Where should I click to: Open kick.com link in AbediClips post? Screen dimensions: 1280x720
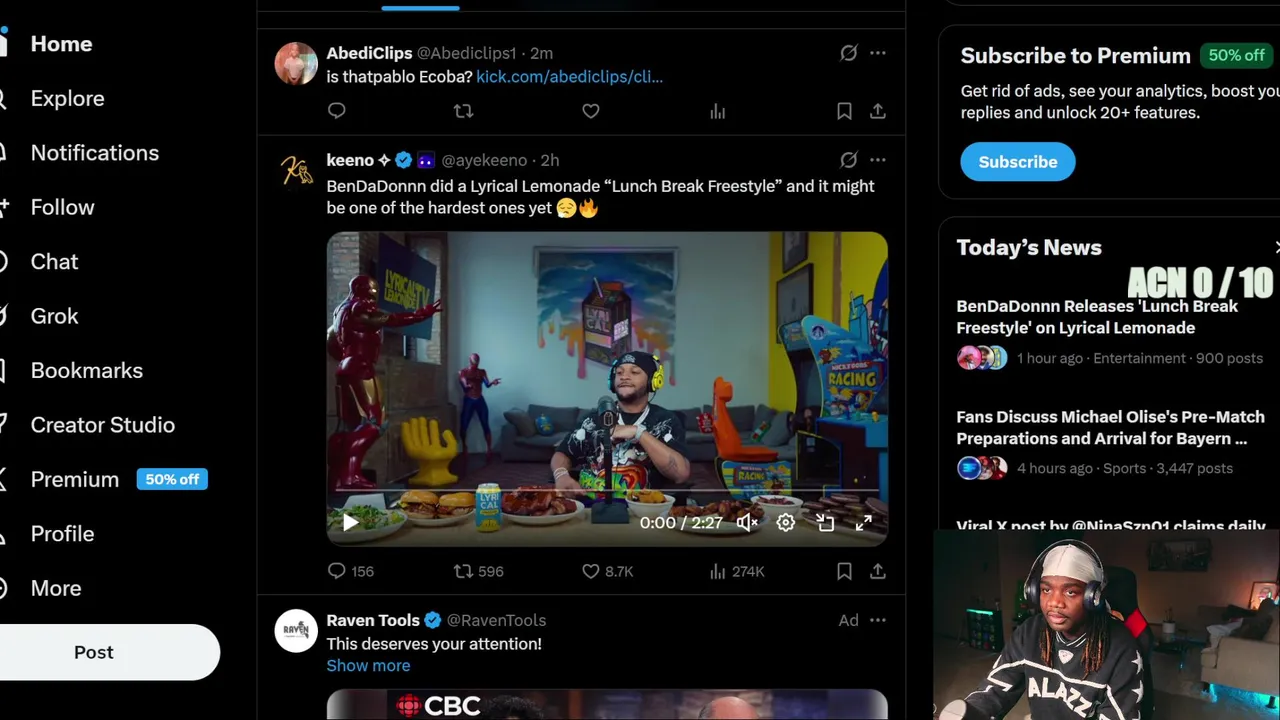(568, 77)
